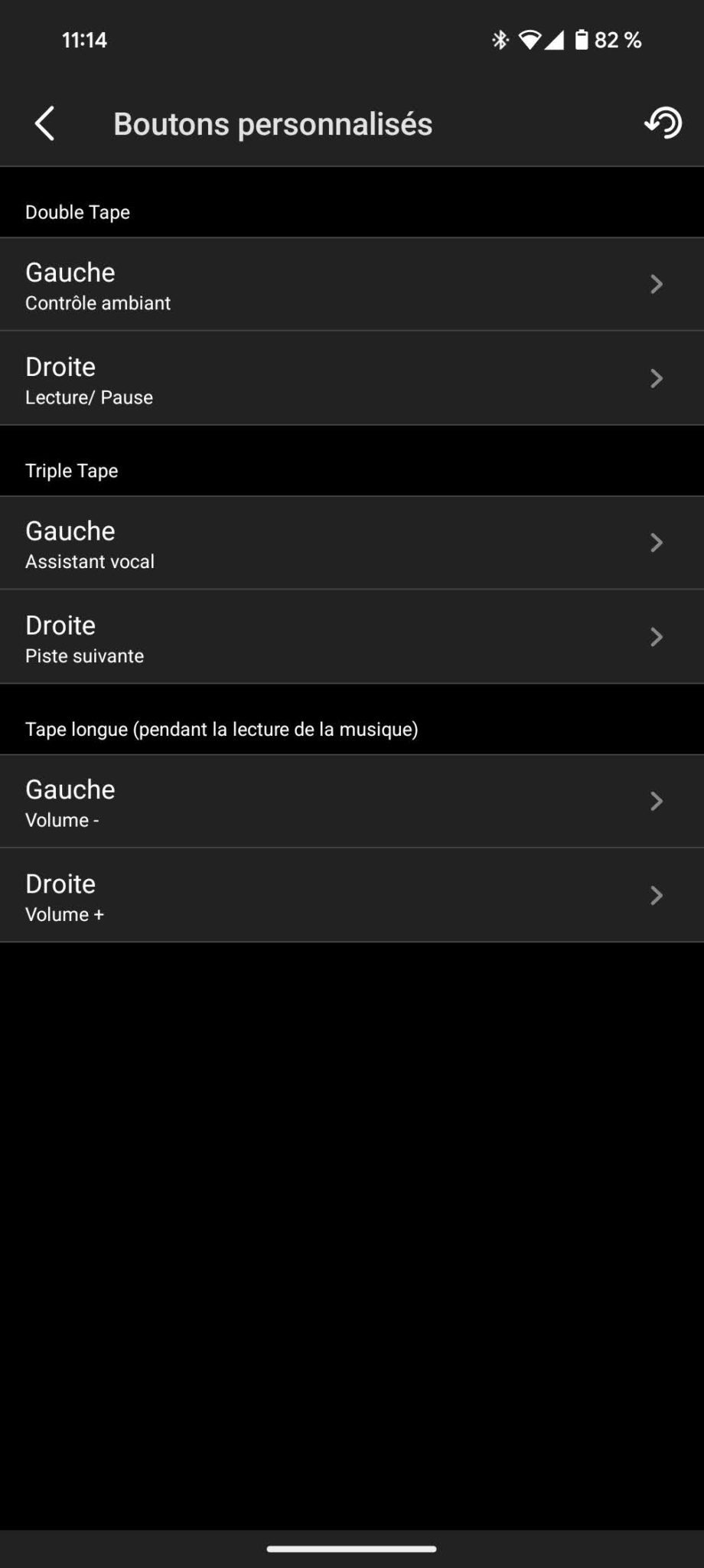The height and width of the screenshot is (1568, 704).
Task: Change Triple Tape Gauche Assistant vocal
Action: coord(352,543)
